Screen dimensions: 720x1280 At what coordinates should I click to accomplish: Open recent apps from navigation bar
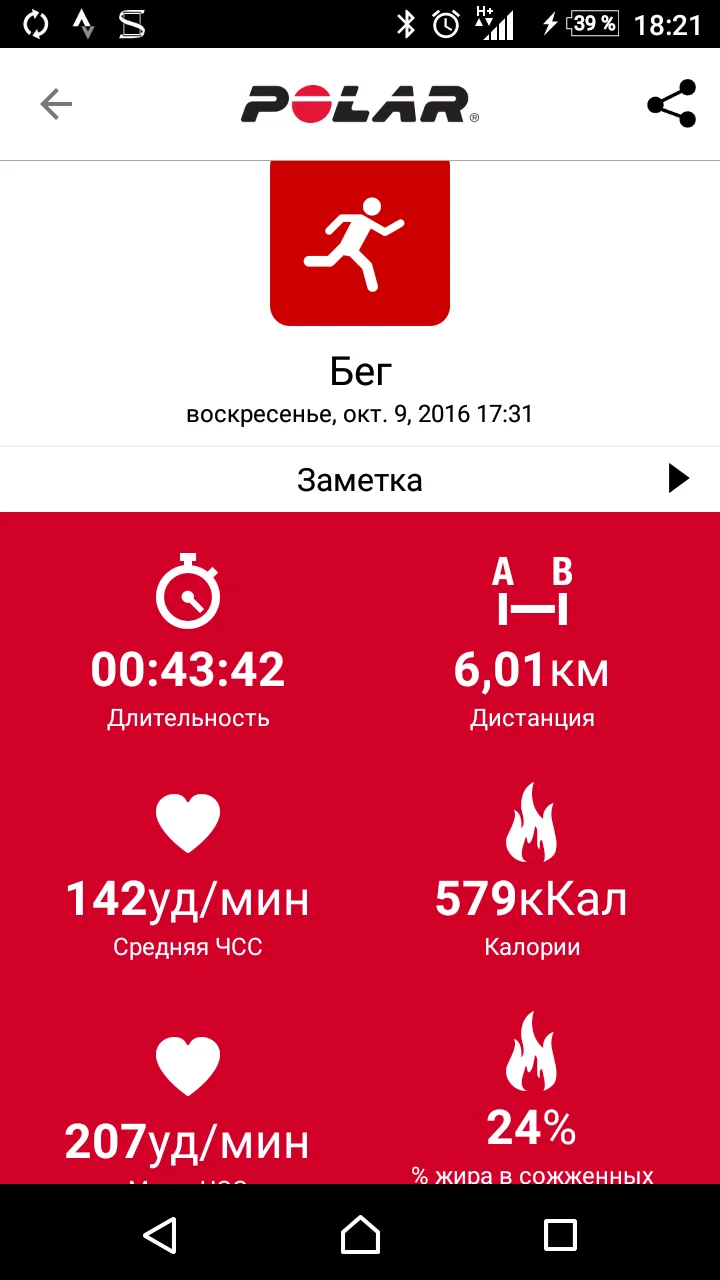tap(560, 1235)
